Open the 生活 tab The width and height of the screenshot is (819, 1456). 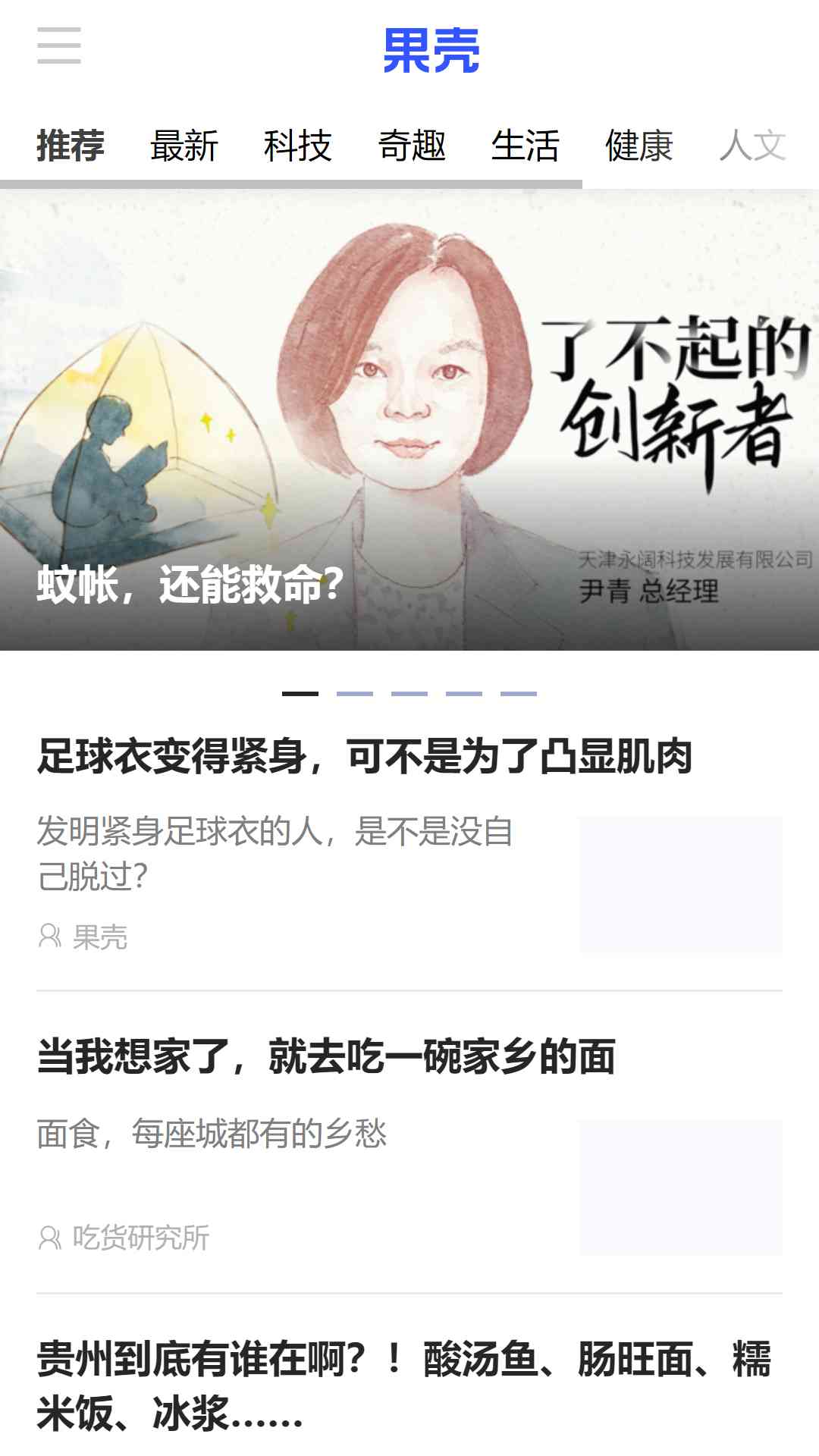[x=526, y=146]
